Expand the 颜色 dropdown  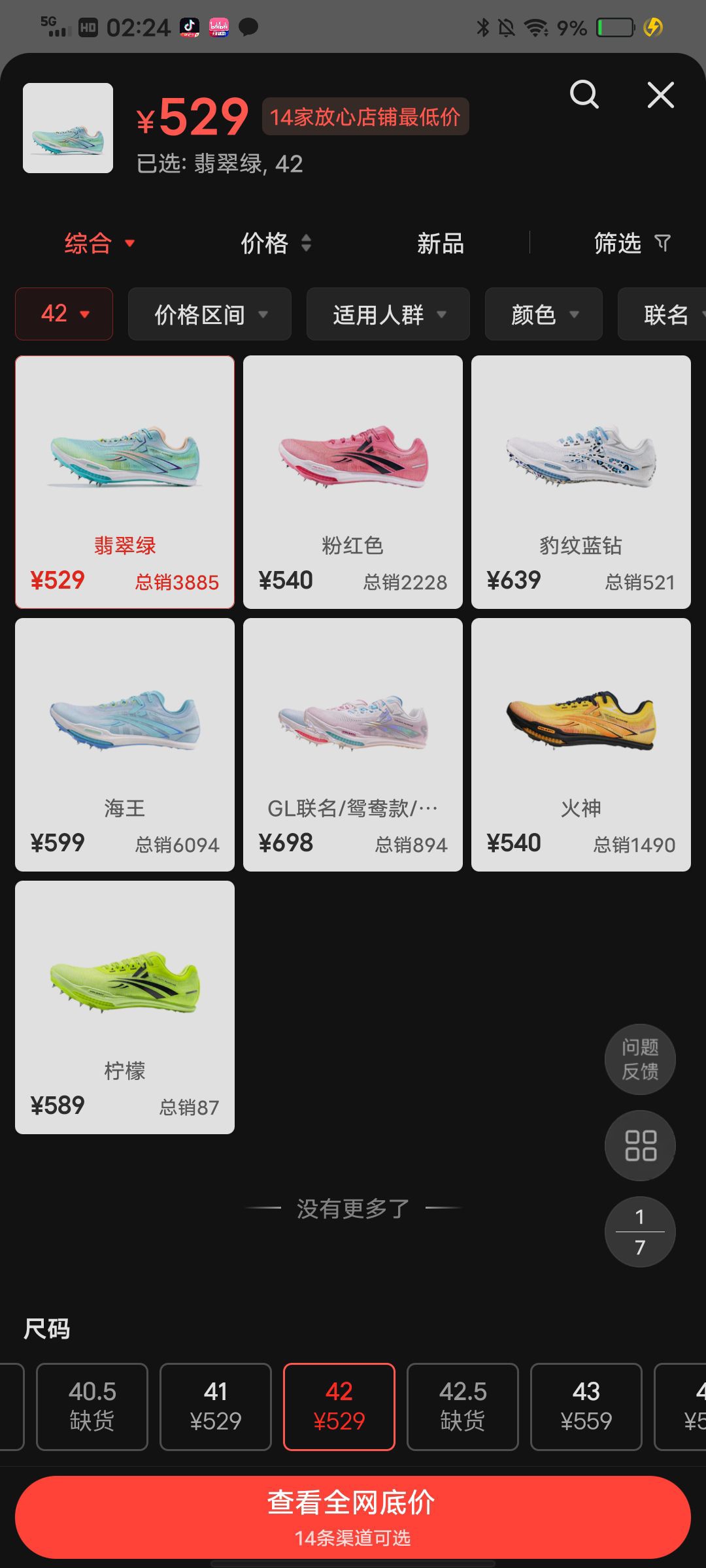543,314
